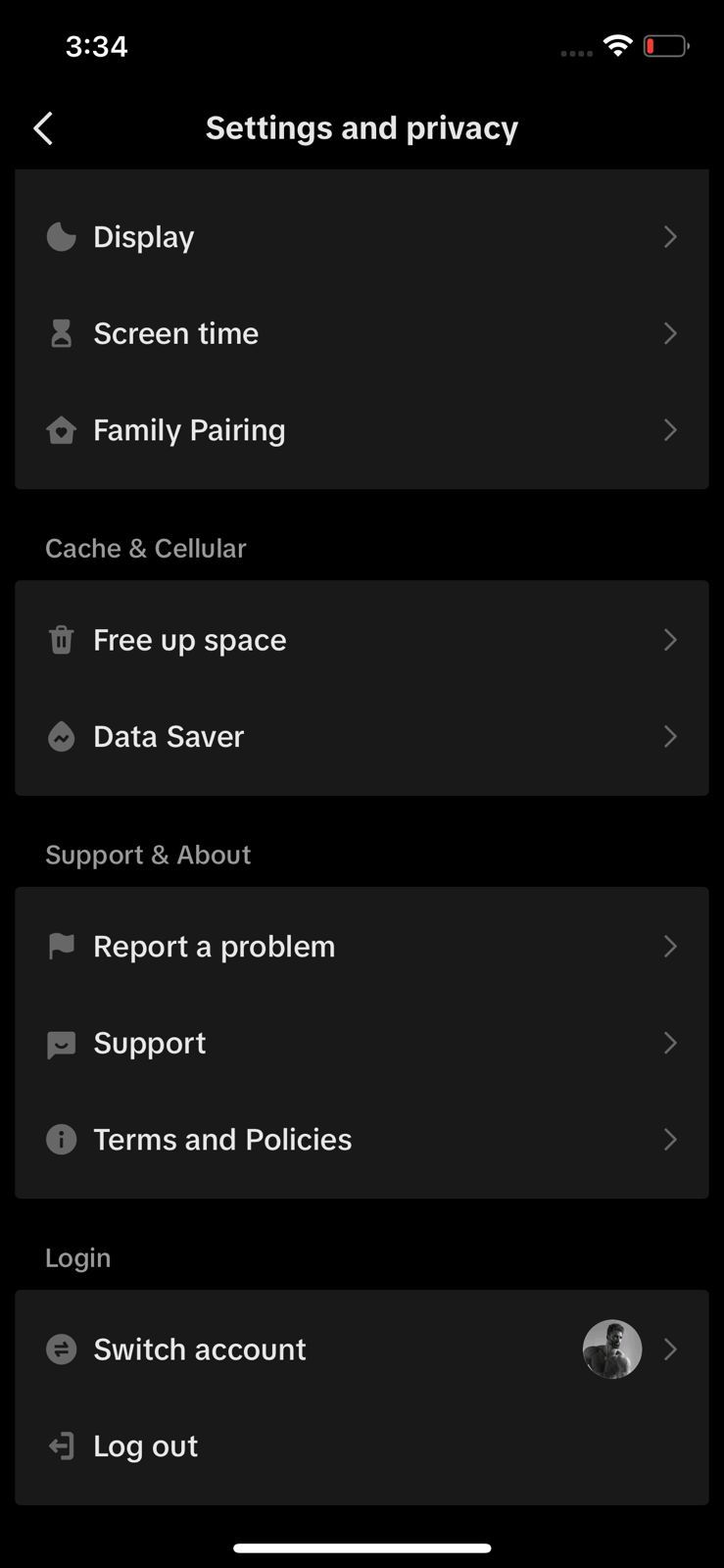Tap the account profile picture thumbnail
This screenshot has height=1568, width=724.
click(612, 1348)
